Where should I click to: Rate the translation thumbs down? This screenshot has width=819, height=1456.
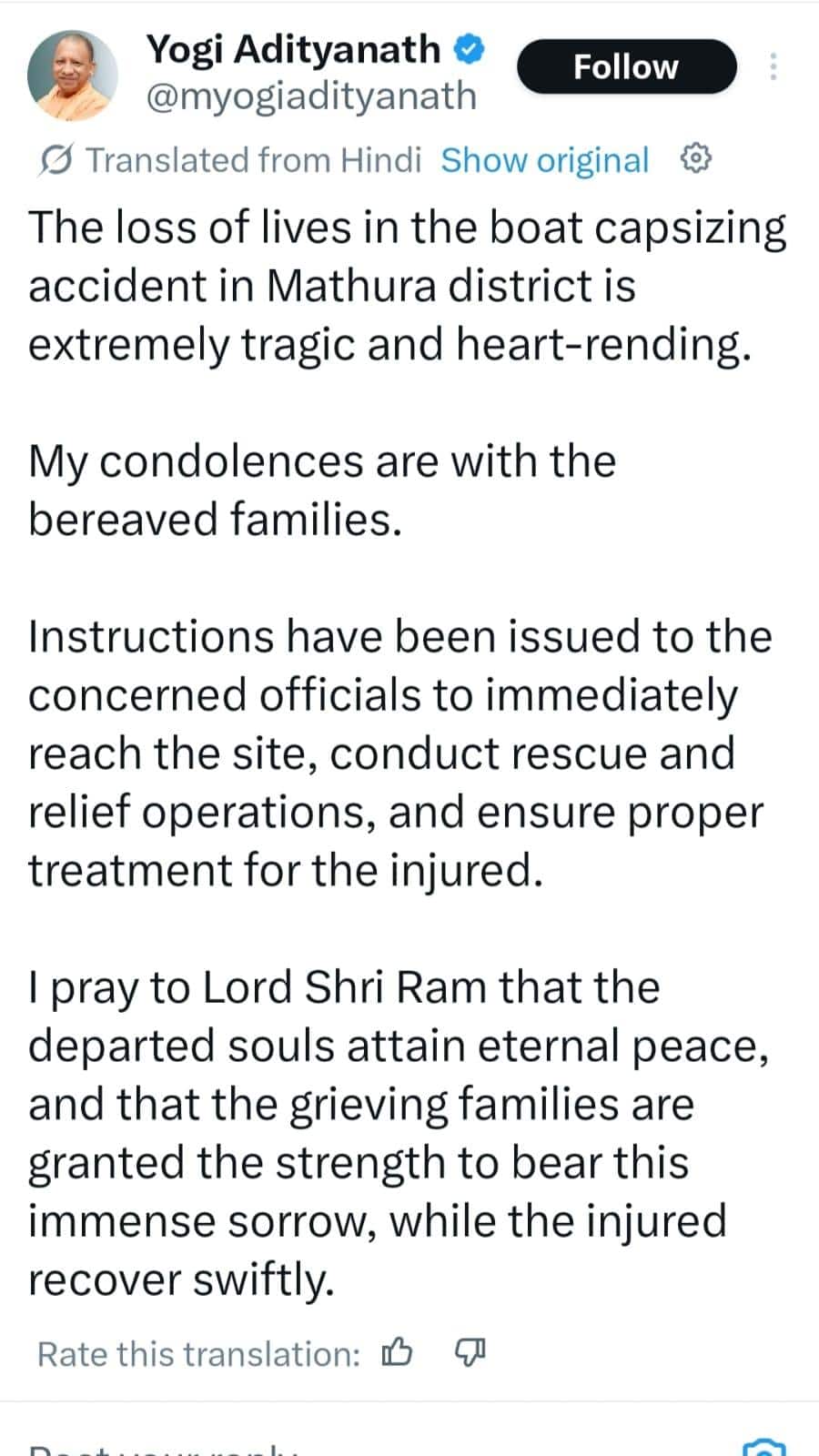tap(470, 1353)
